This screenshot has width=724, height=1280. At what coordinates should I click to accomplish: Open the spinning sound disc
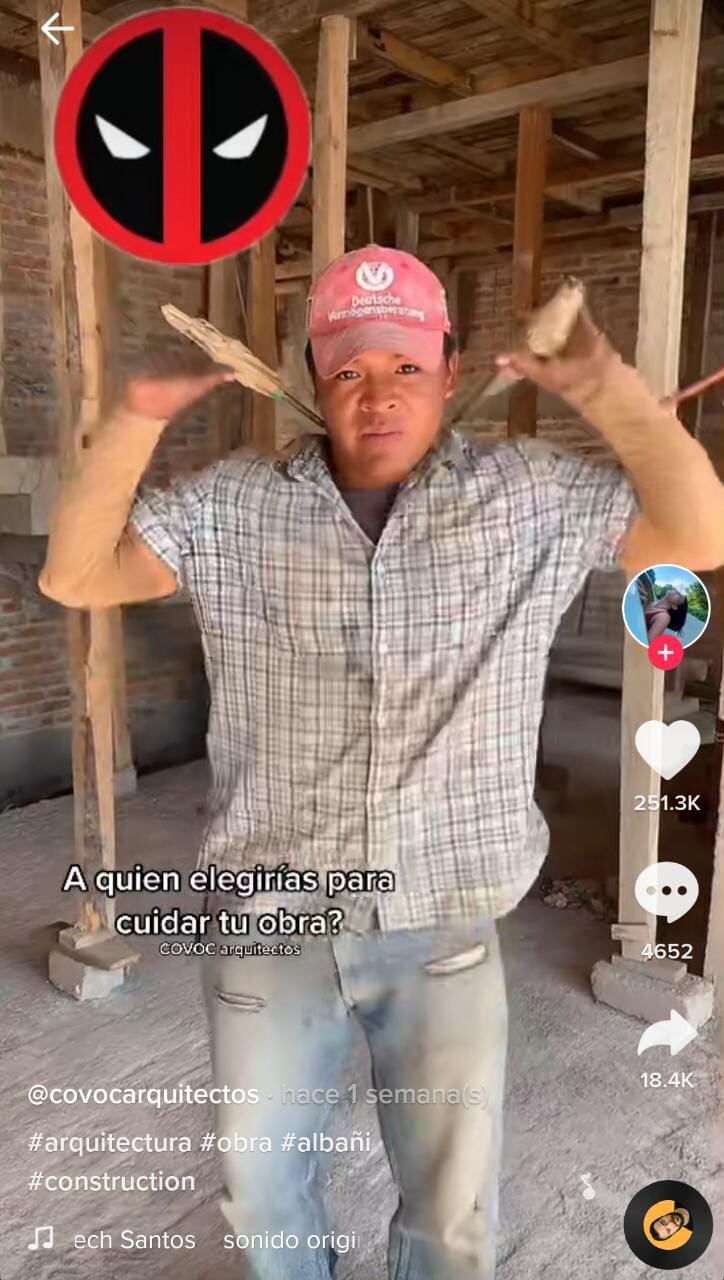(x=668, y=1224)
